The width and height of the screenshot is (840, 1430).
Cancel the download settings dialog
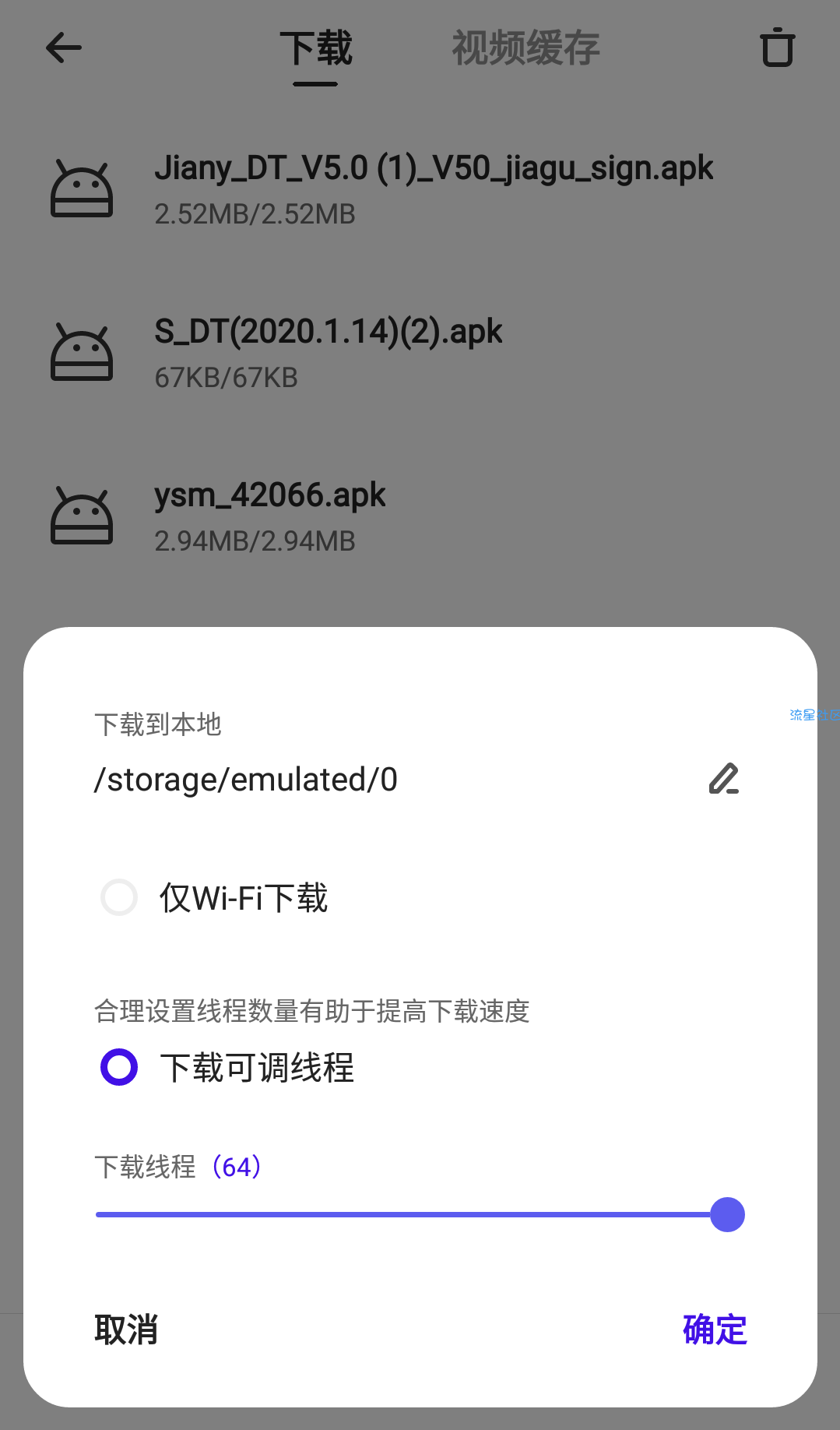(x=126, y=1329)
